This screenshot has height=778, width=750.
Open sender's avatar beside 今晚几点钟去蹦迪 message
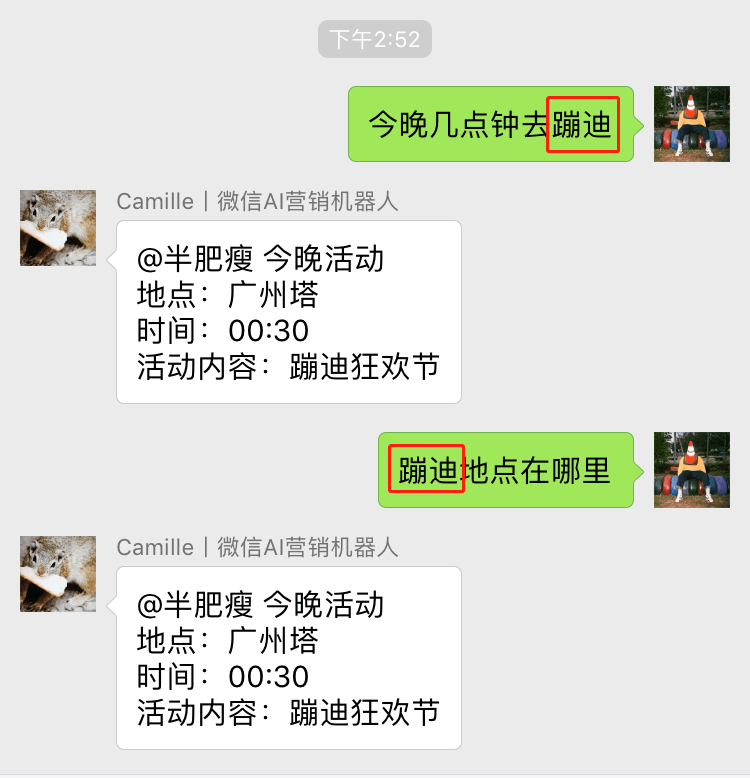click(691, 124)
